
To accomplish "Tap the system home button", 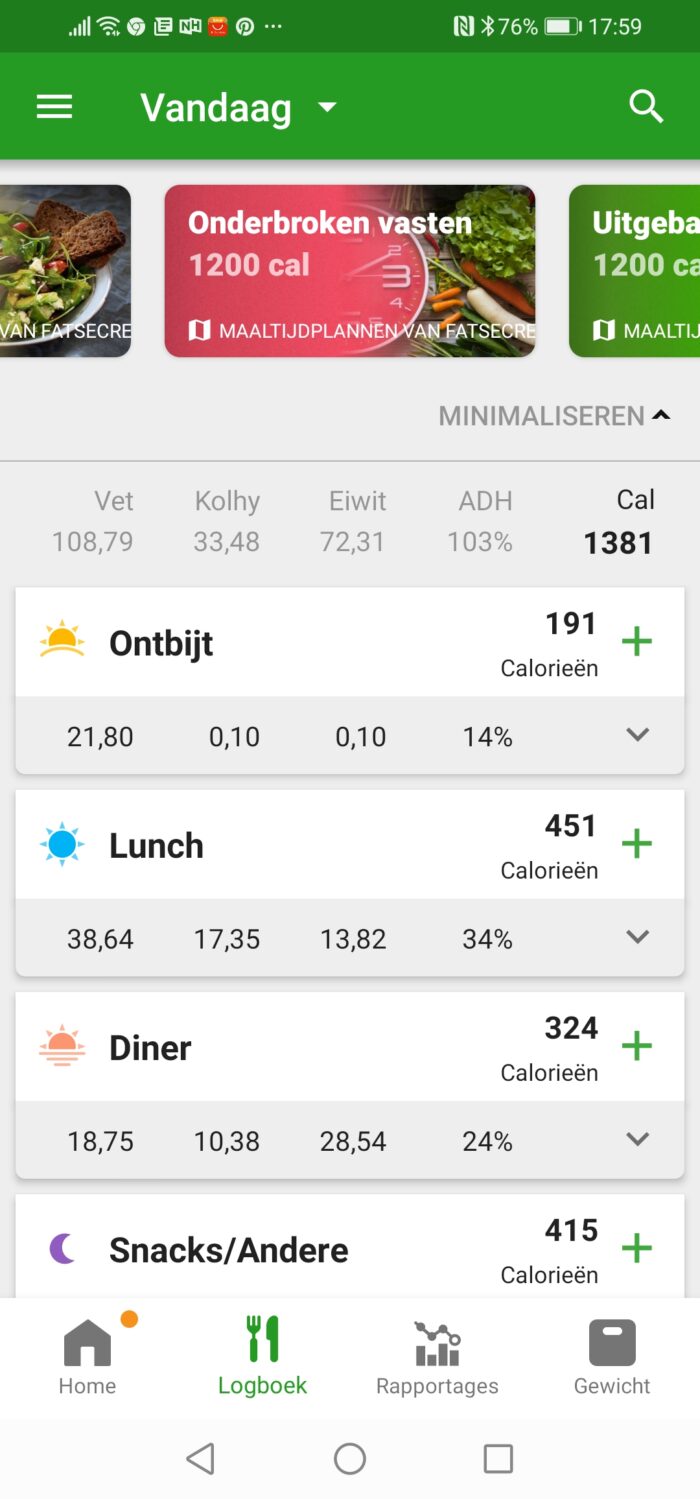I will click(x=350, y=1459).
